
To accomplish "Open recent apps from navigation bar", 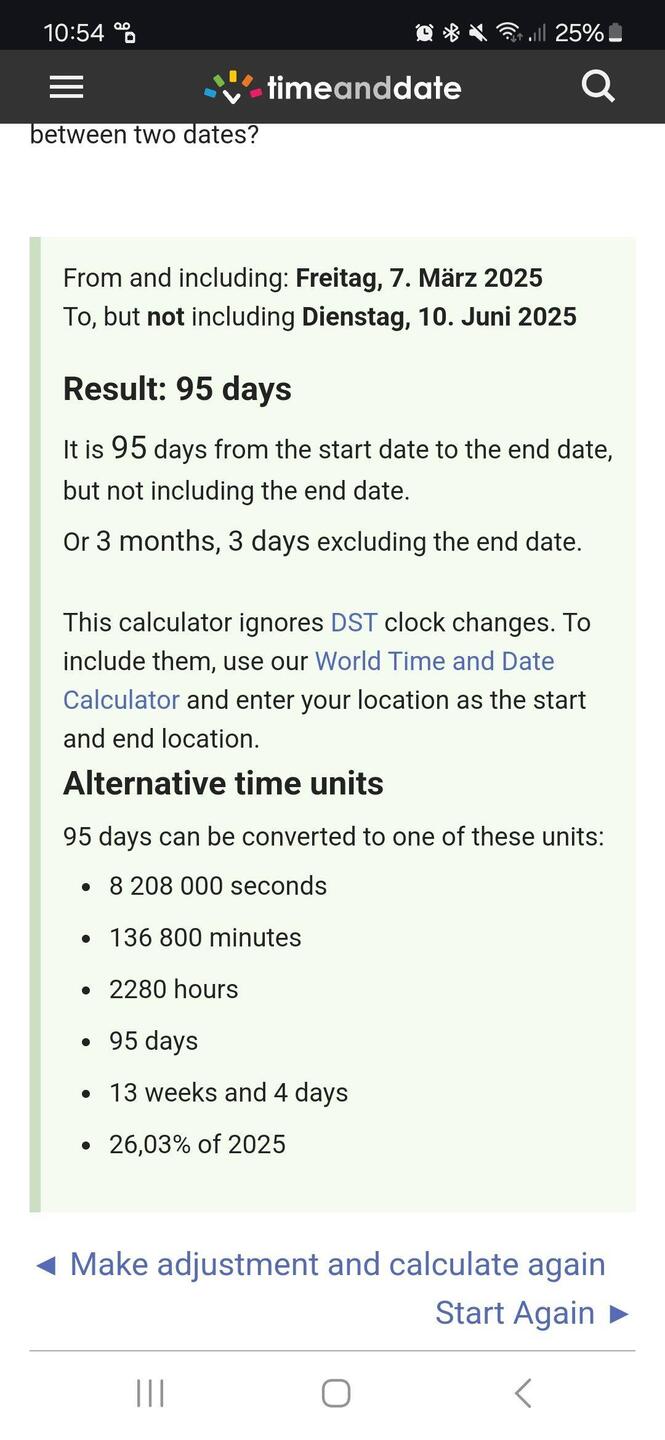I will click(x=150, y=1393).
